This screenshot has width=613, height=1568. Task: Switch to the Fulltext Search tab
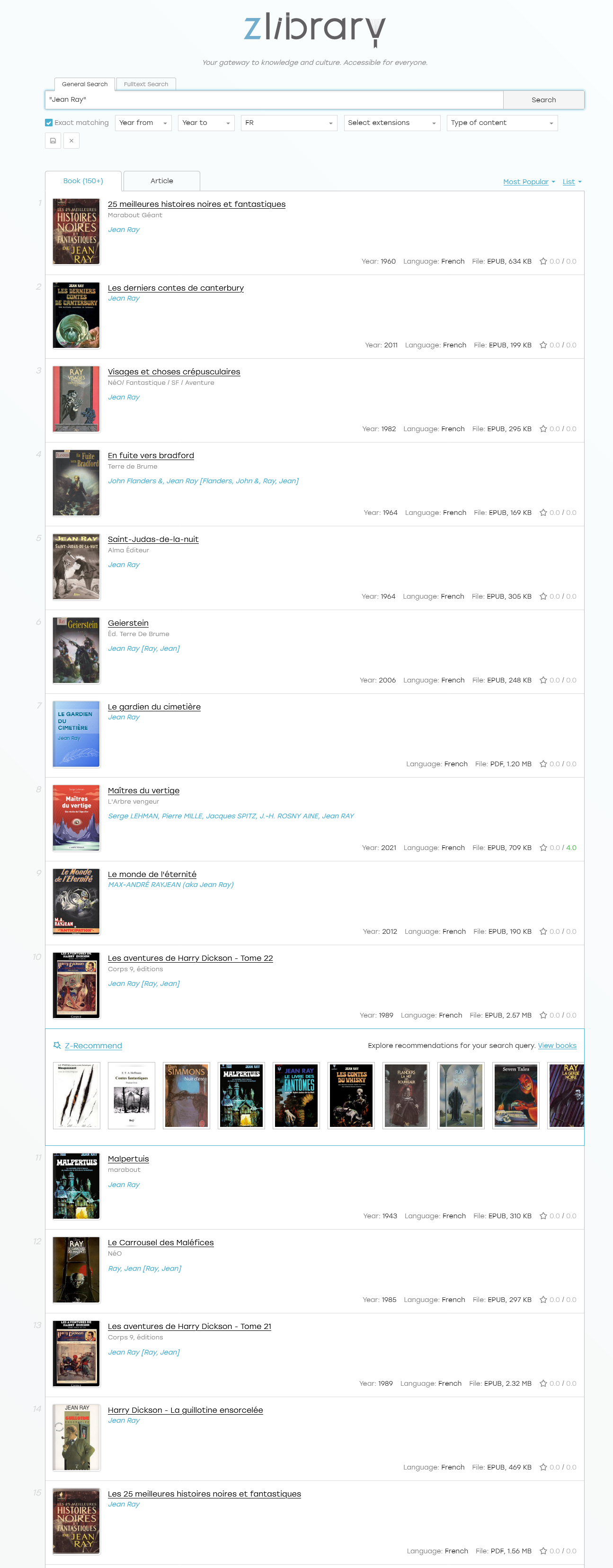pyautogui.click(x=145, y=84)
